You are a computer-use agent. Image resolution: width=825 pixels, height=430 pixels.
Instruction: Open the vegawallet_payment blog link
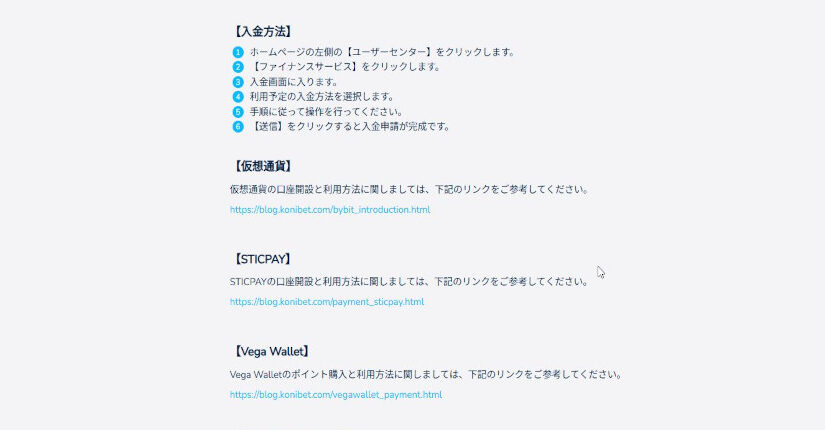(x=335, y=395)
